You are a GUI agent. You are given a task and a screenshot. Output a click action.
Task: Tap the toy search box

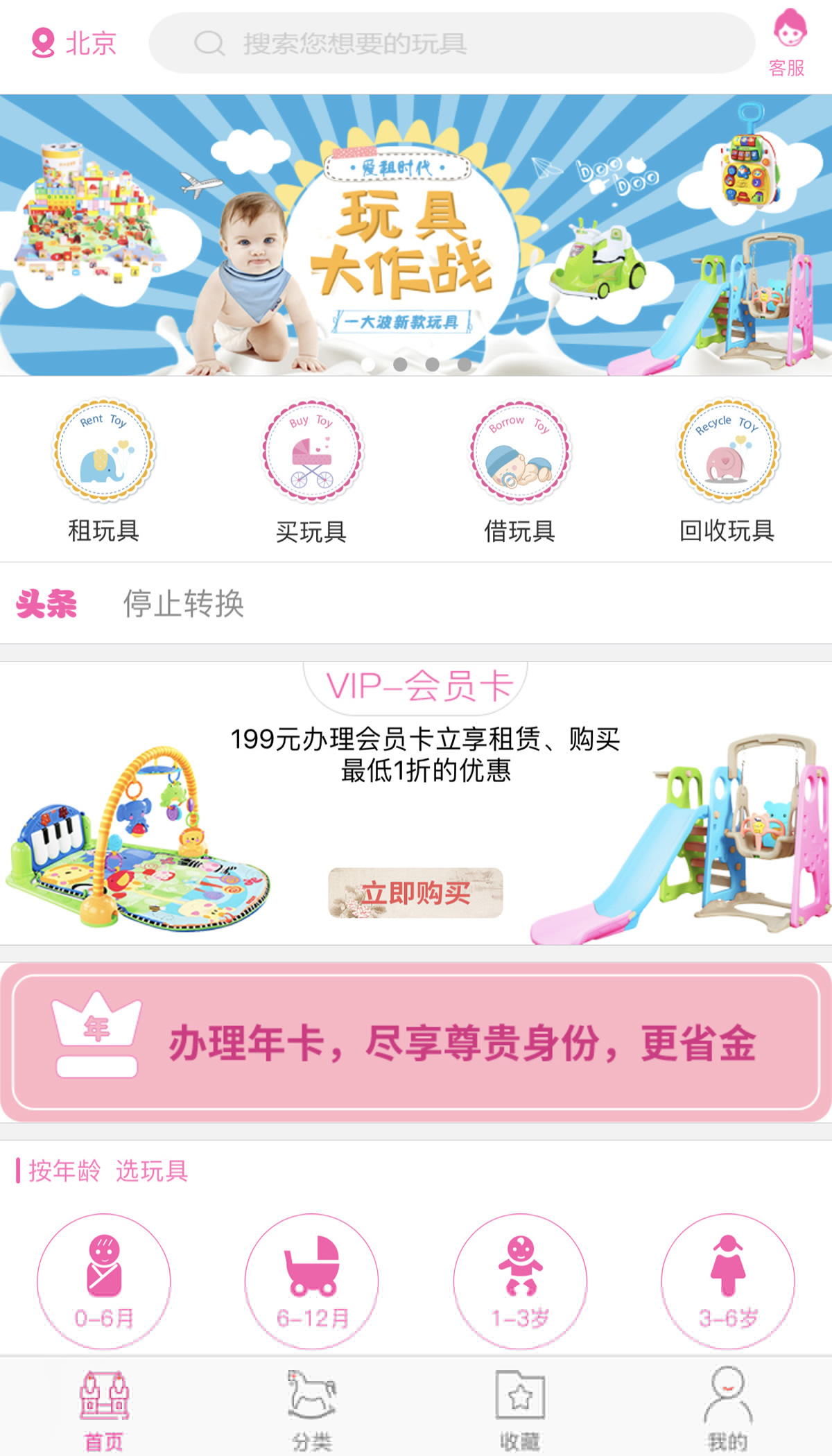point(451,43)
